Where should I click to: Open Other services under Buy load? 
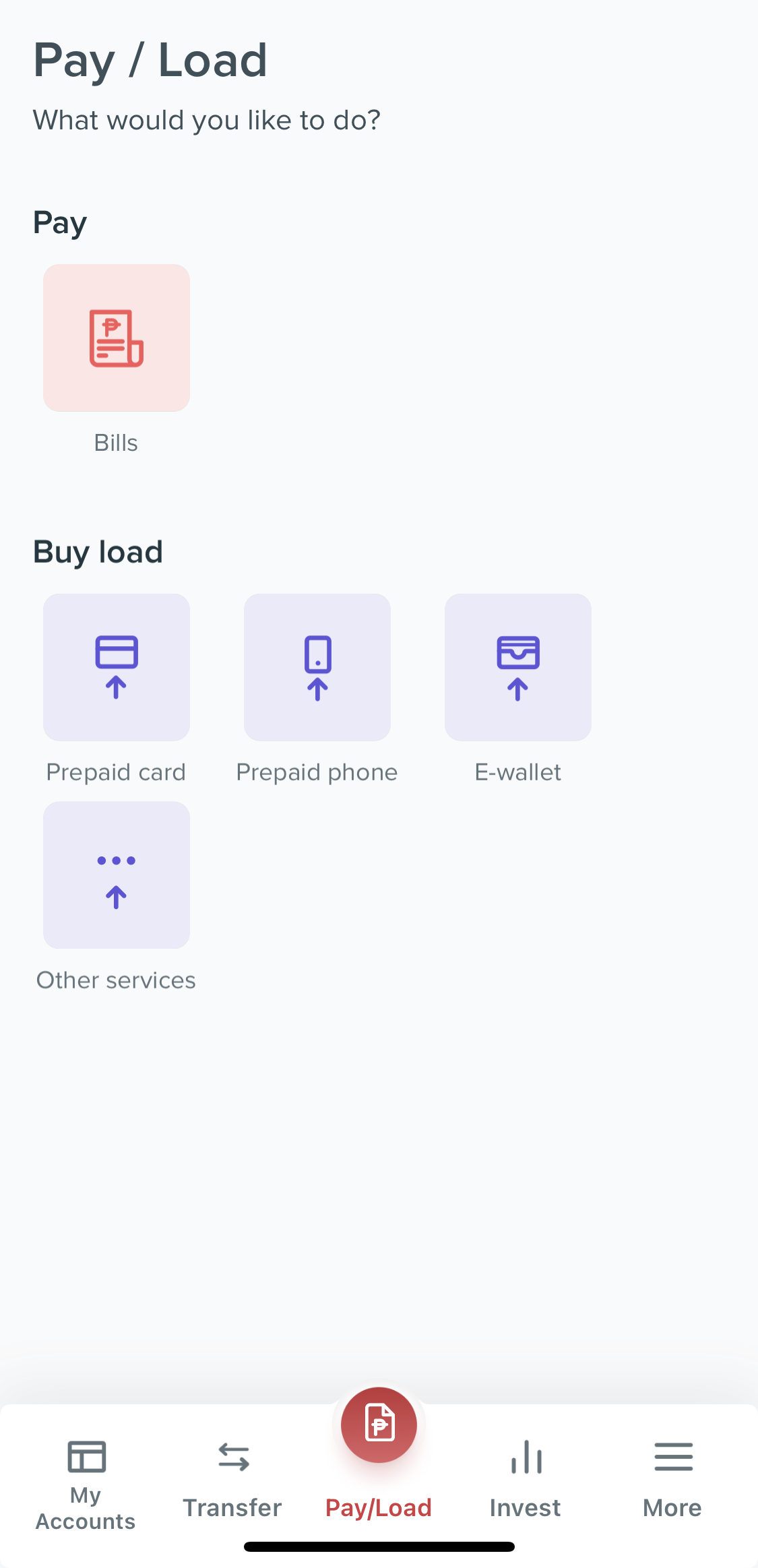pos(117,875)
